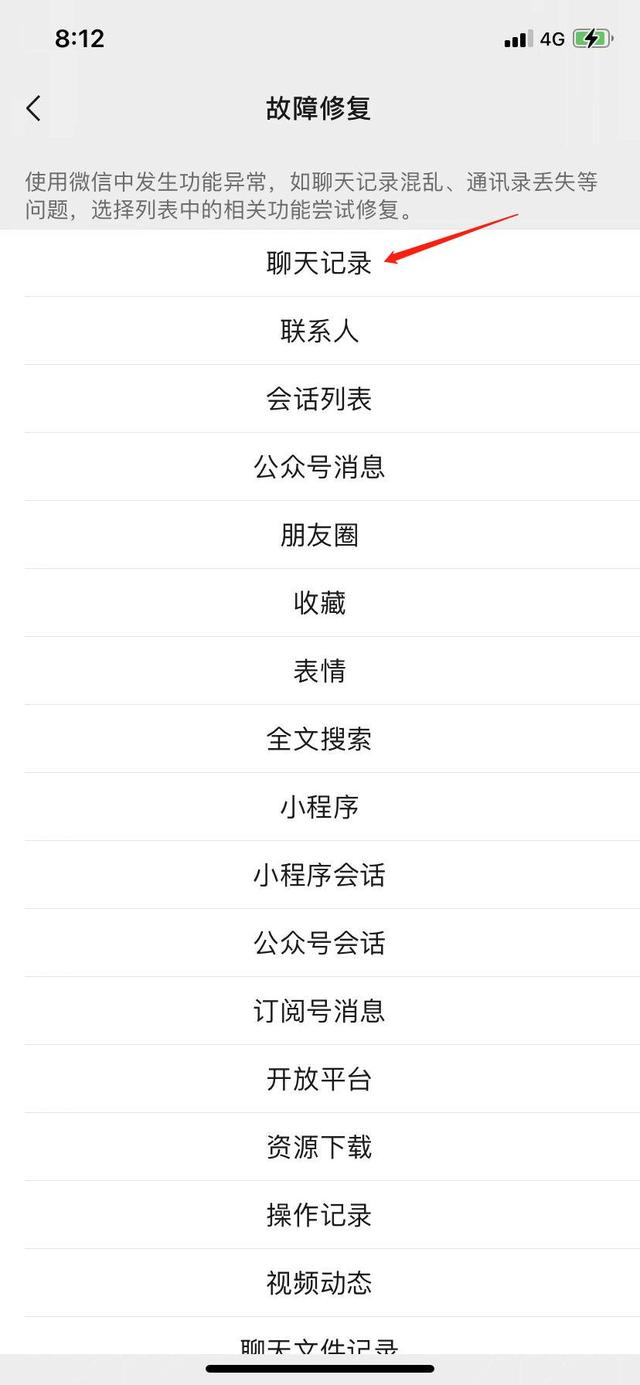Viewport: 640px width, 1385px height.
Task: Tap the 公众号消息 row
Action: (x=320, y=467)
